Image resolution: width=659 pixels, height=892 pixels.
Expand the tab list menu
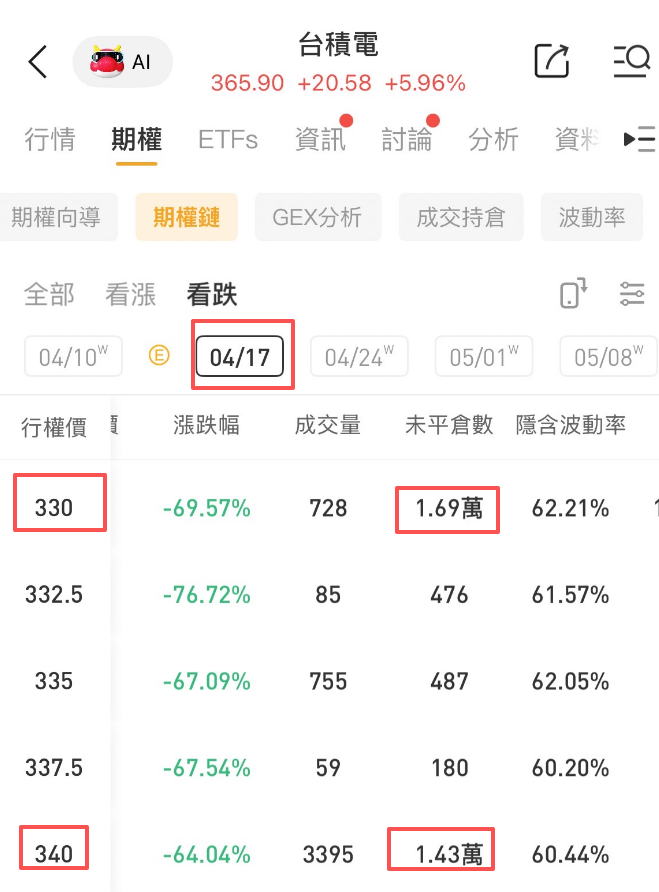click(x=638, y=139)
